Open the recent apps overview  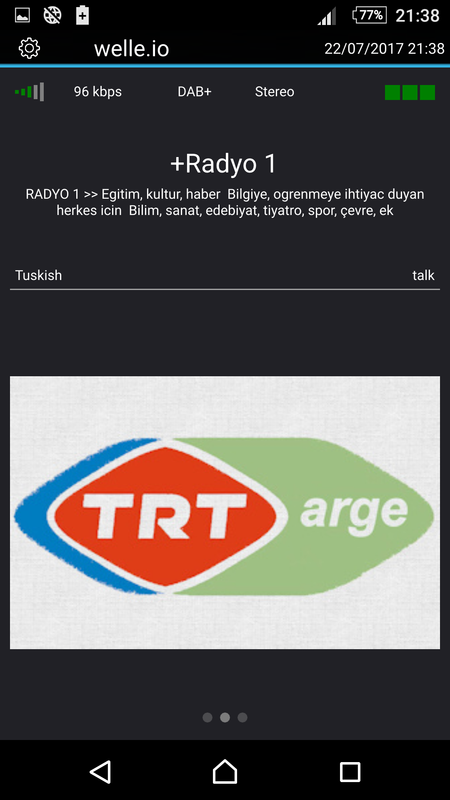point(350,772)
